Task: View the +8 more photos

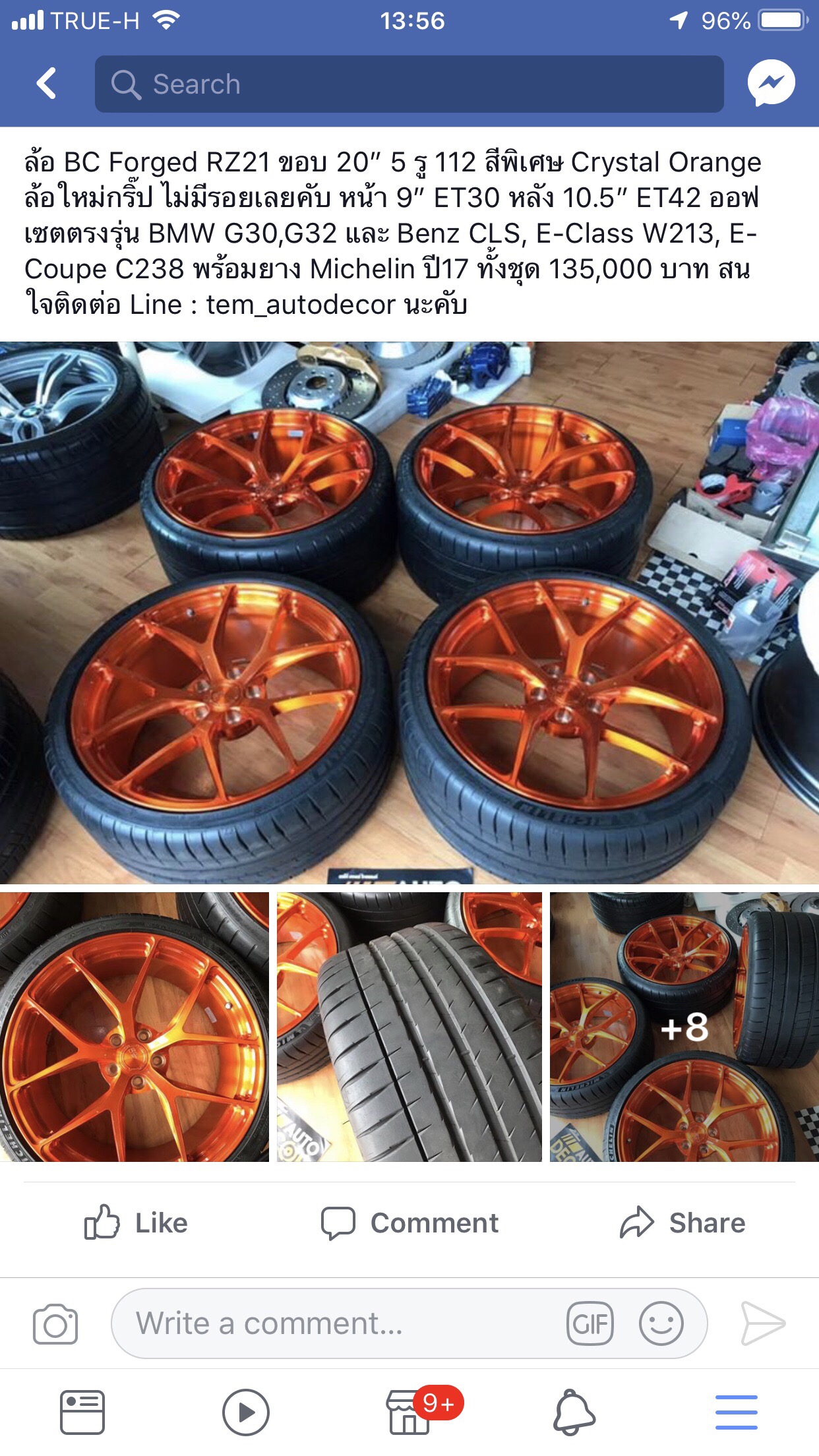Action: coord(684,1027)
